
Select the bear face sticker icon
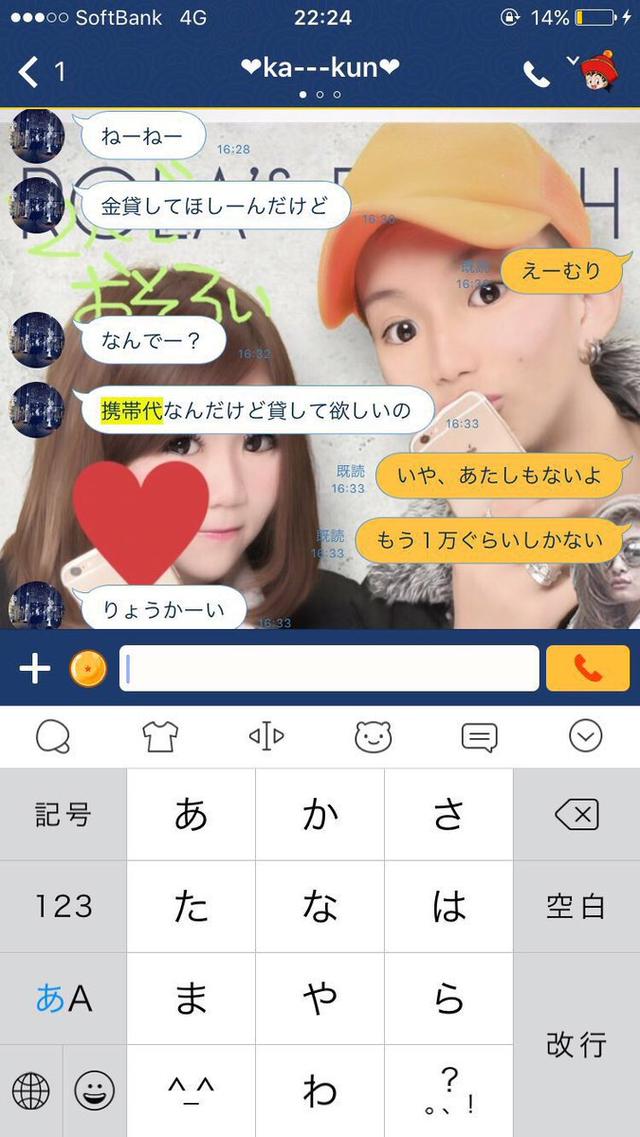pyautogui.click(x=373, y=737)
